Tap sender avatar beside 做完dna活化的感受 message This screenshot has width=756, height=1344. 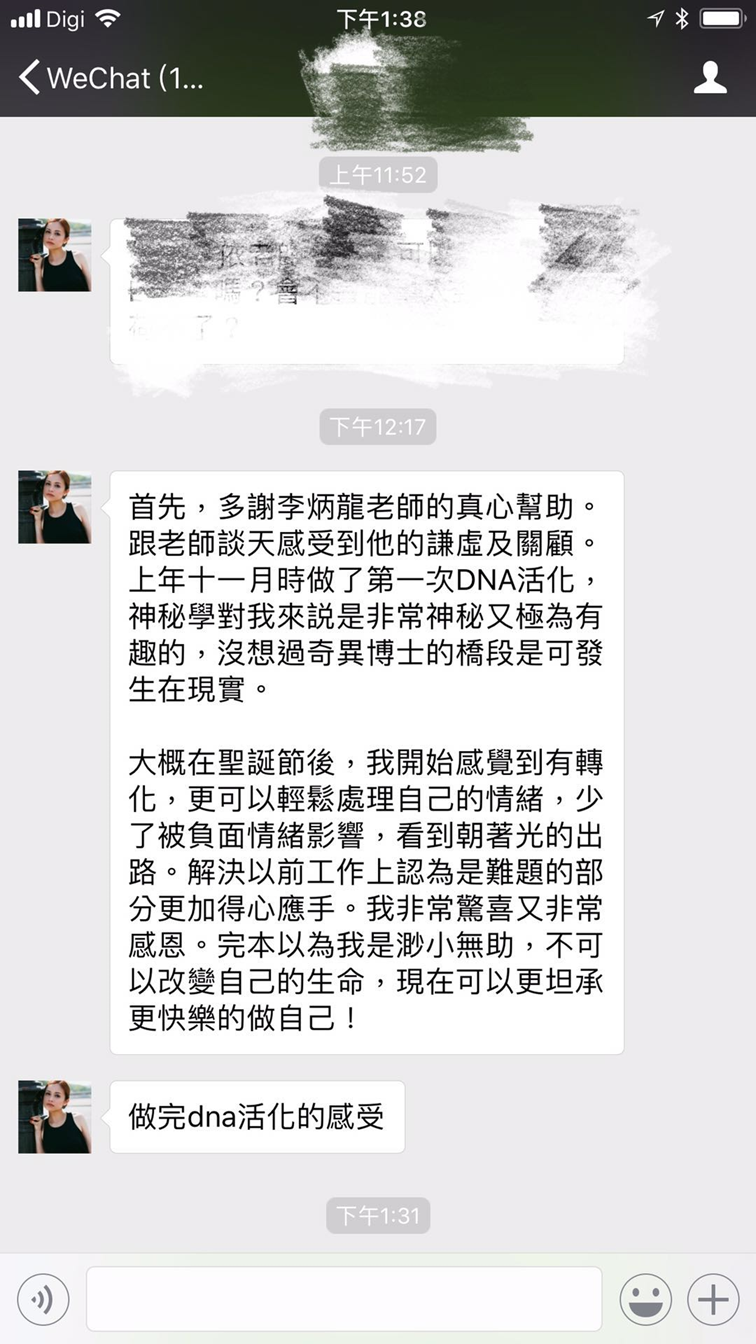(55, 1117)
